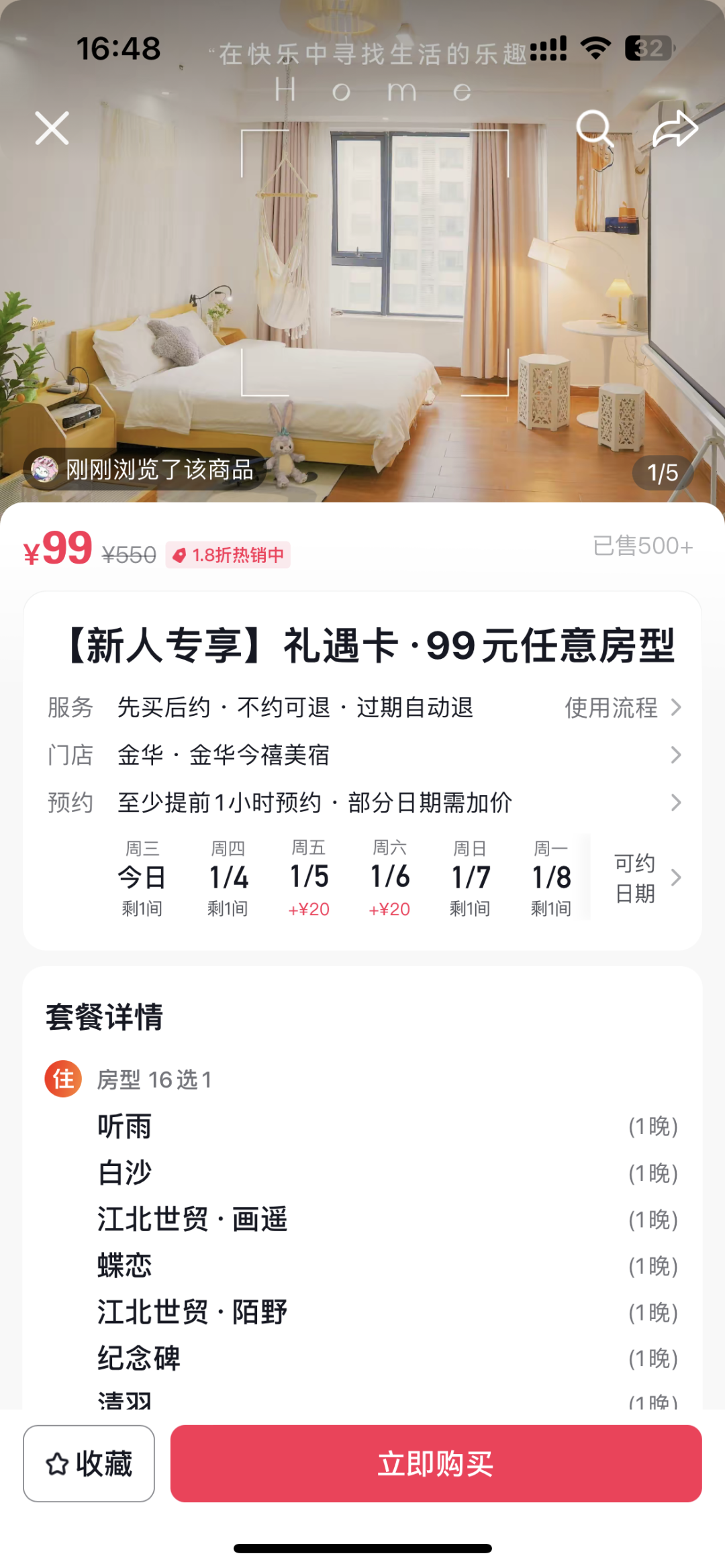Tap the share arrow icon
Image resolution: width=725 pixels, height=1568 pixels.
point(677,127)
